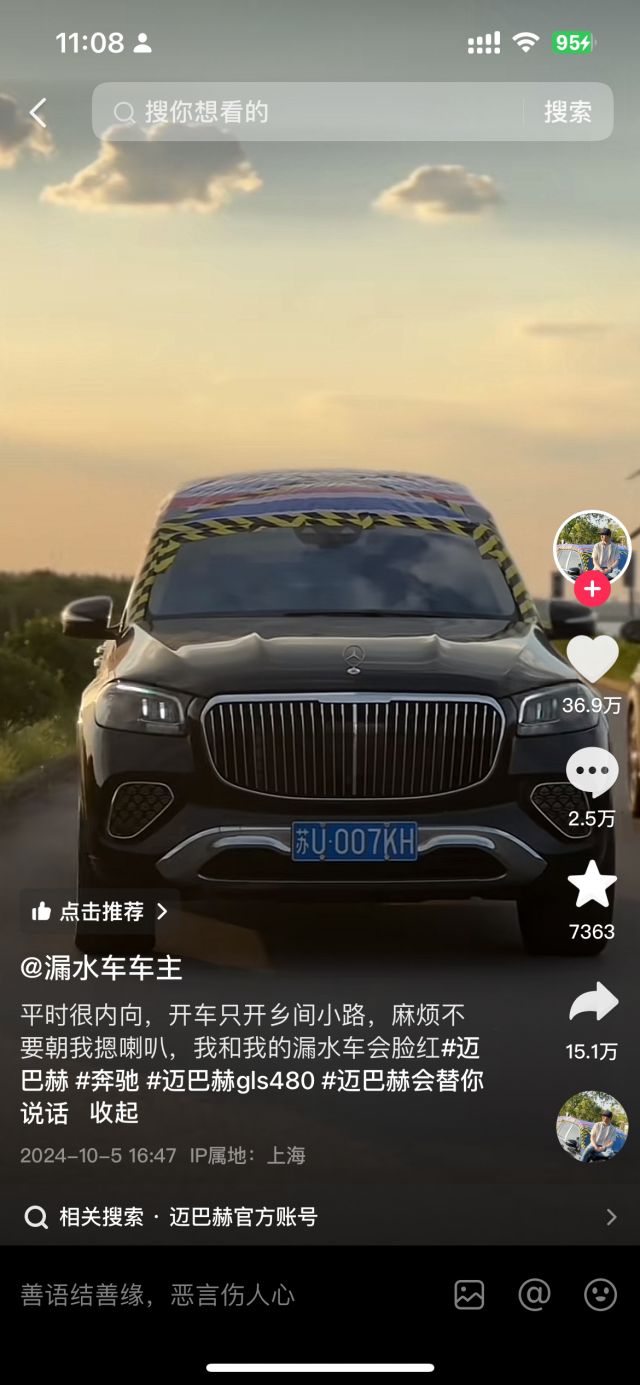The image size is (640, 1385).
Task: Like this video with the heart
Action: click(x=592, y=659)
